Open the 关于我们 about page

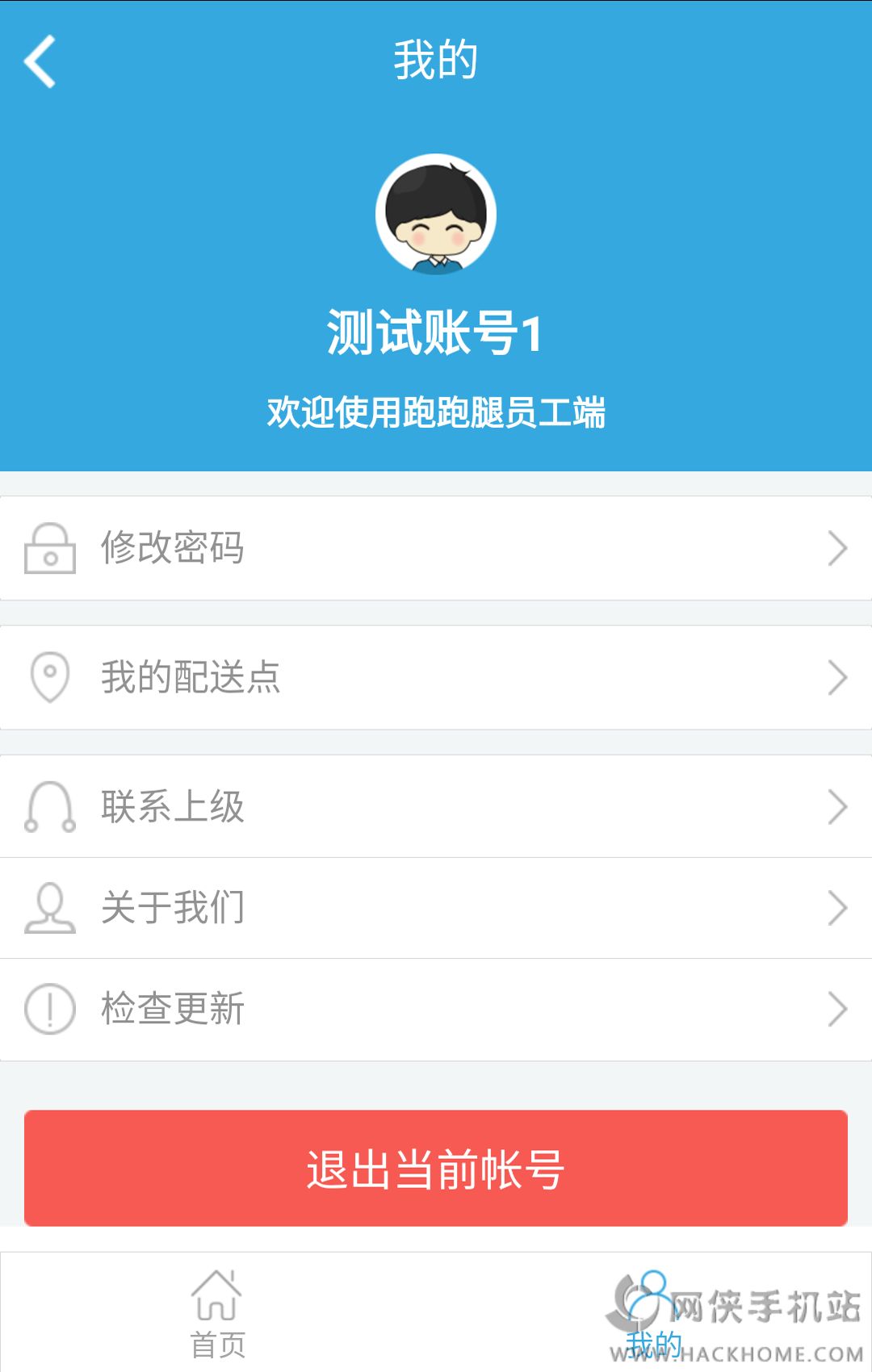(x=436, y=908)
